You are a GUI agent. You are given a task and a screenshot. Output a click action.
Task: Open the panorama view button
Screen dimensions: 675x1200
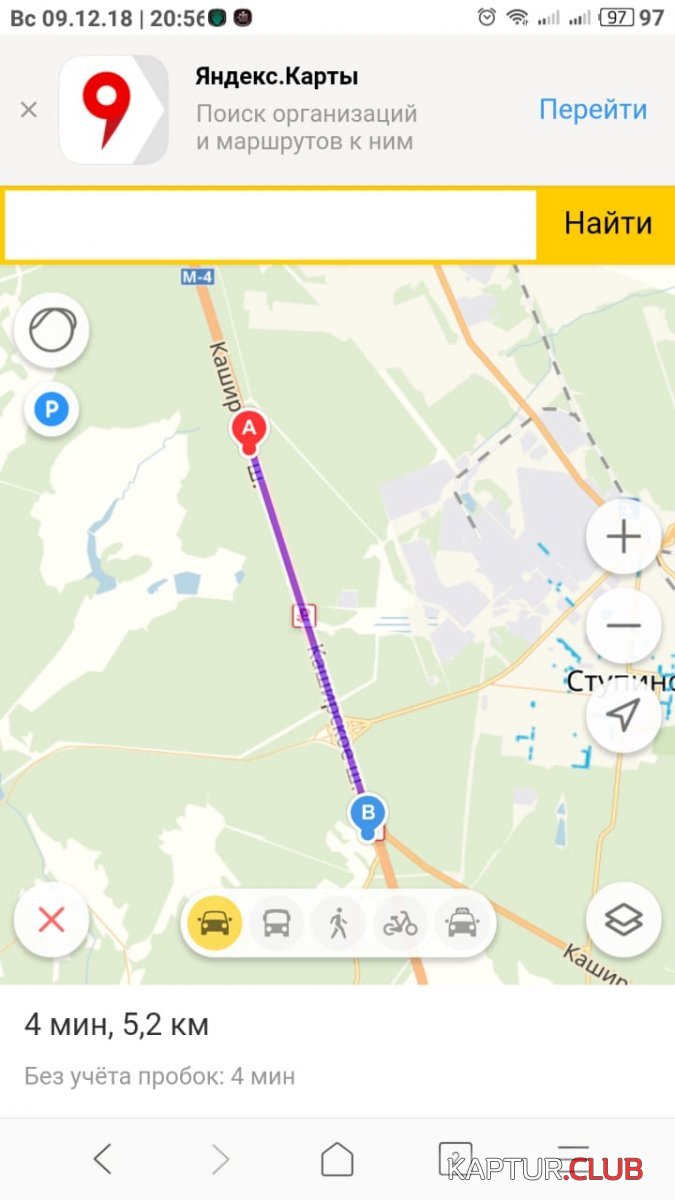(x=52, y=329)
